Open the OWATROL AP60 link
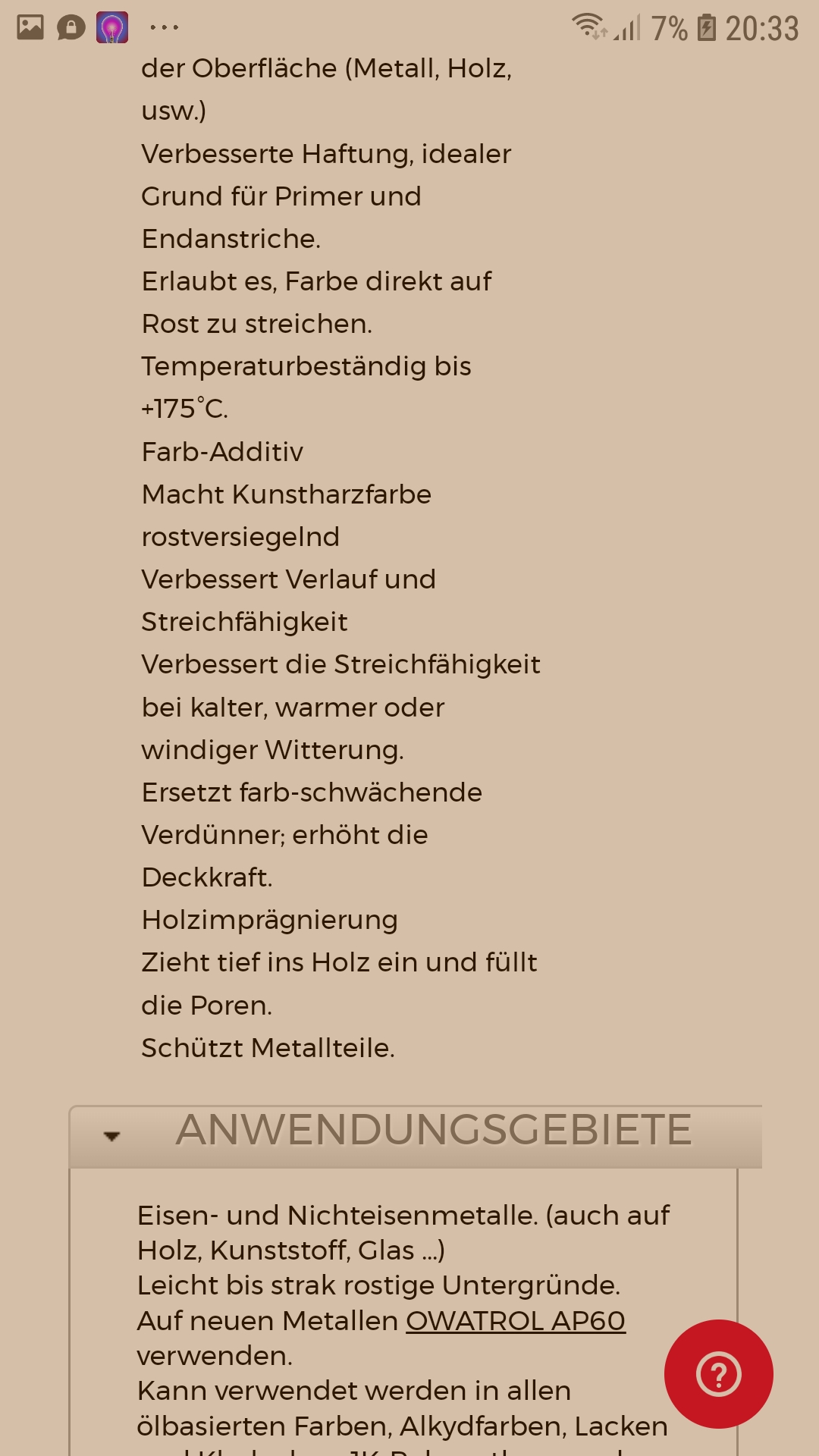Viewport: 819px width, 1456px height. coord(516,1320)
